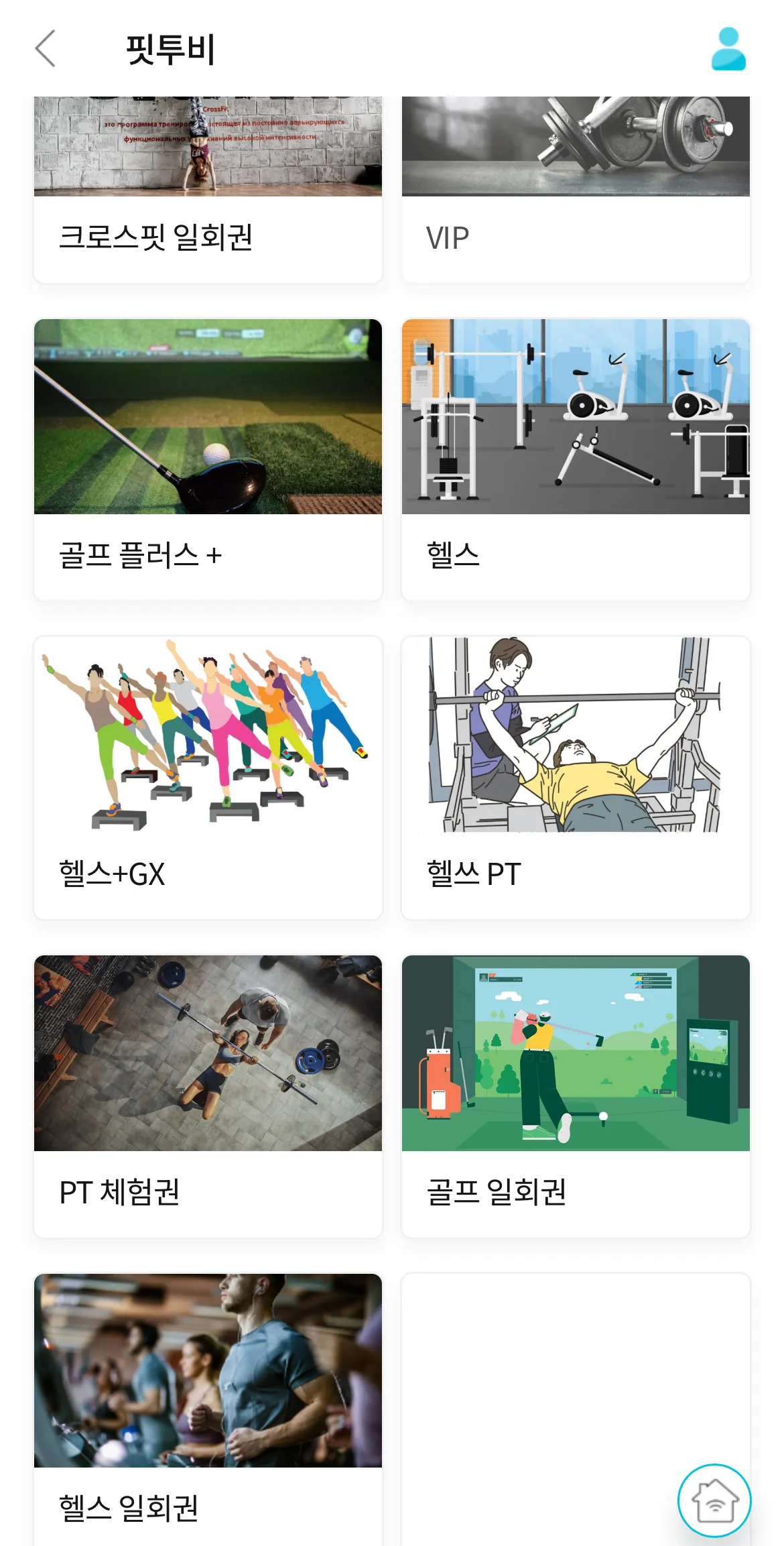Tap the 헬스 일회권 card

click(x=208, y=1408)
